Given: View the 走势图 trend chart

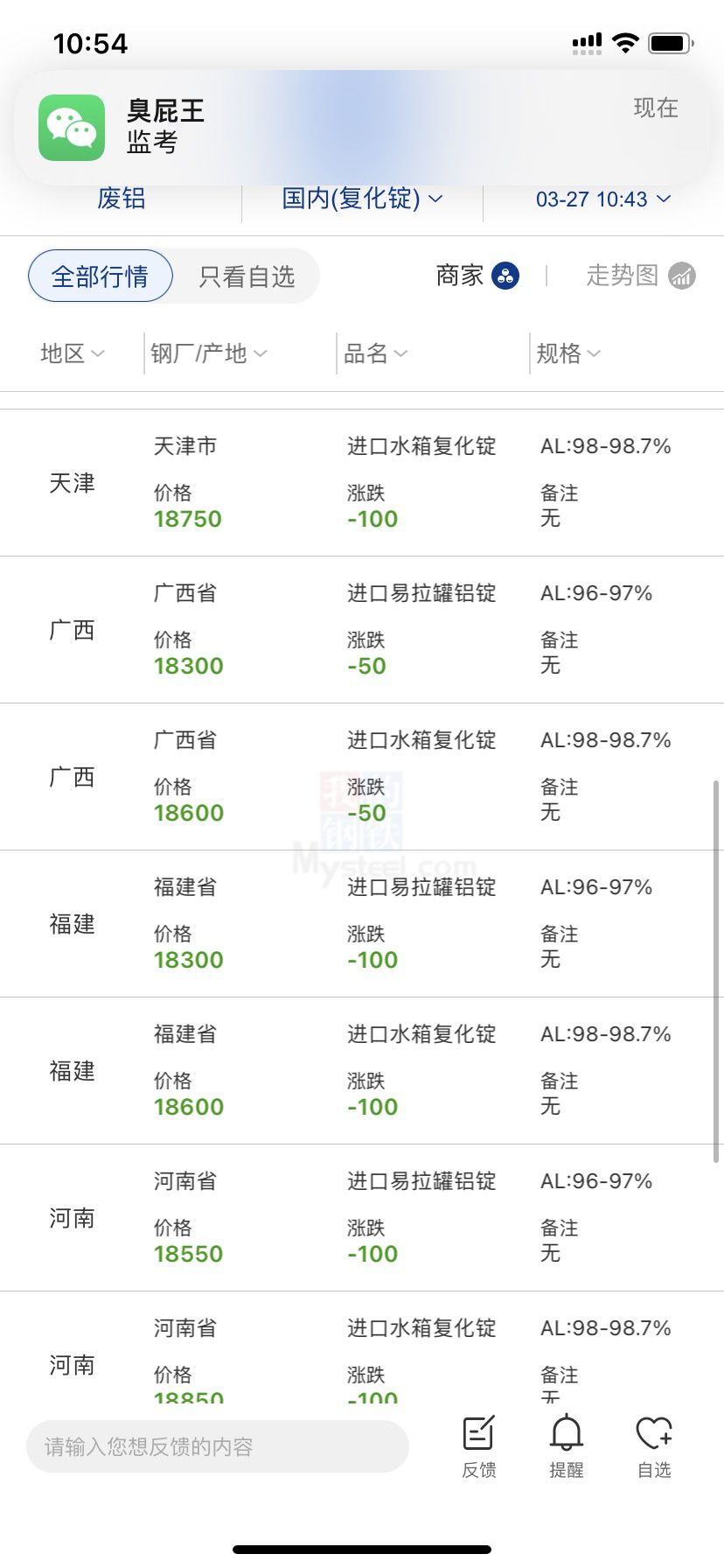Looking at the screenshot, I should [641, 276].
